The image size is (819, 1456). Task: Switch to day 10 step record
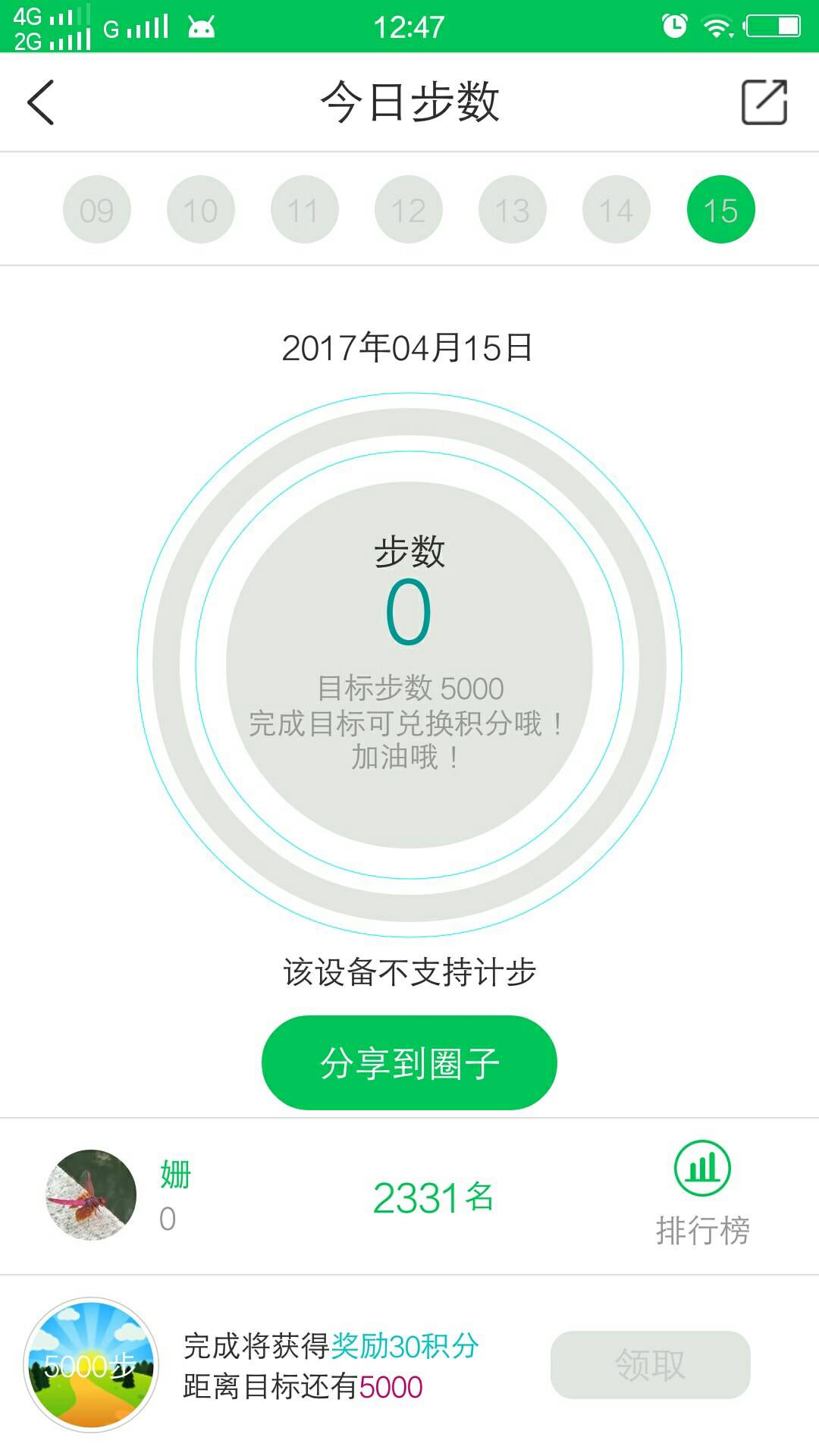click(201, 210)
